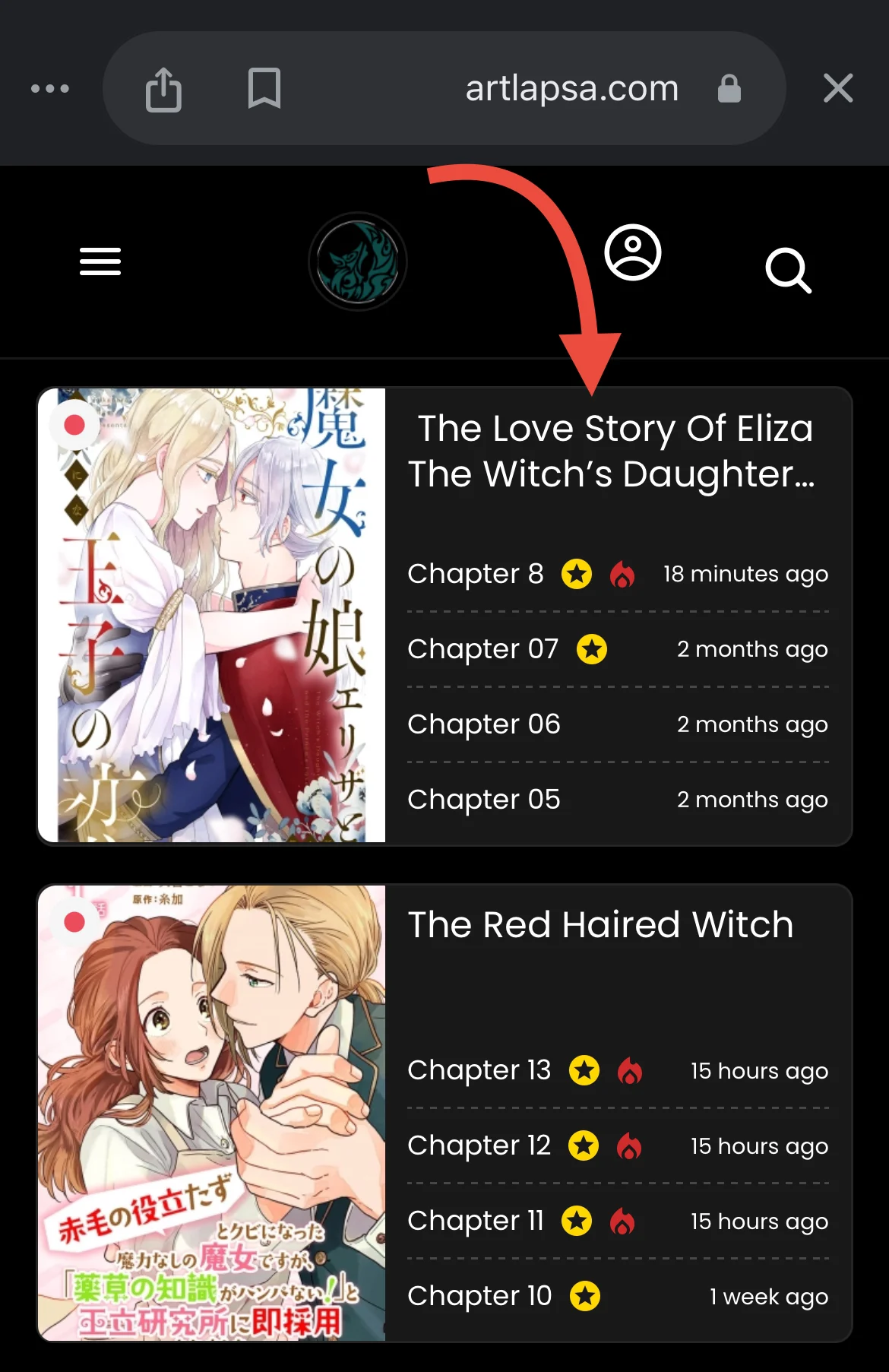Open the site search
Image resolution: width=889 pixels, height=1372 pixels.
(788, 270)
